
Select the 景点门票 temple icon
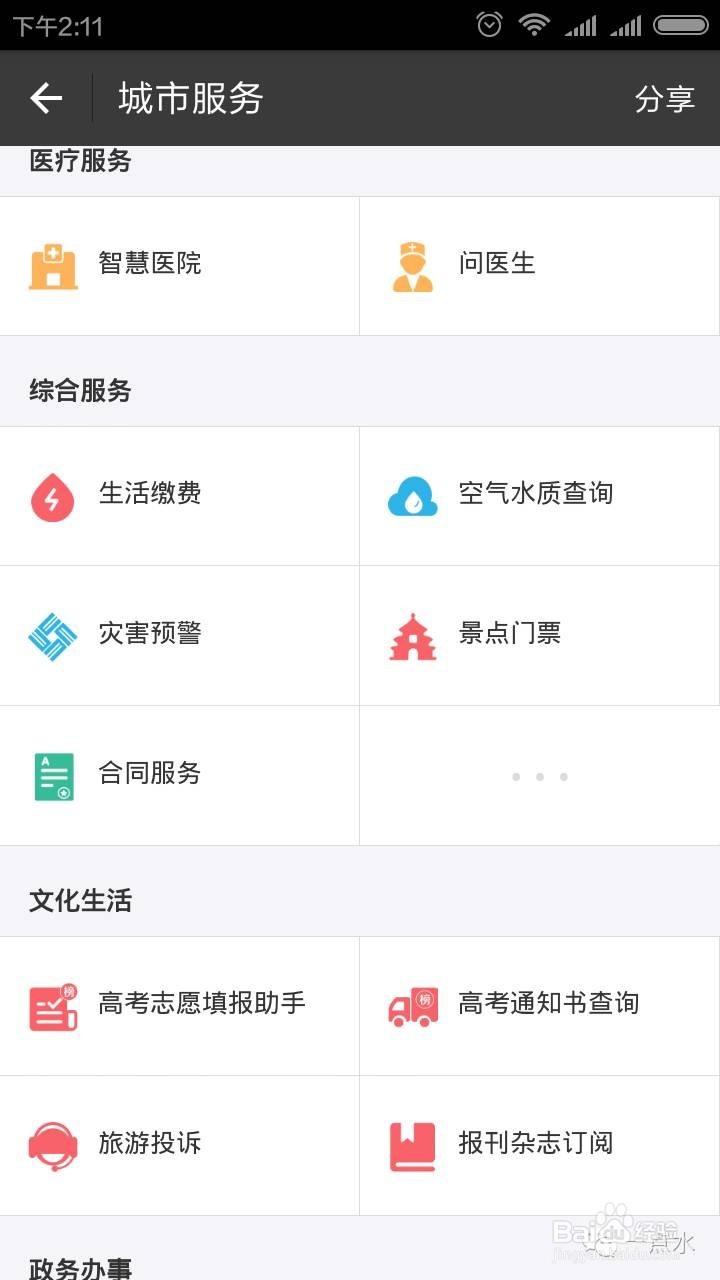(412, 634)
